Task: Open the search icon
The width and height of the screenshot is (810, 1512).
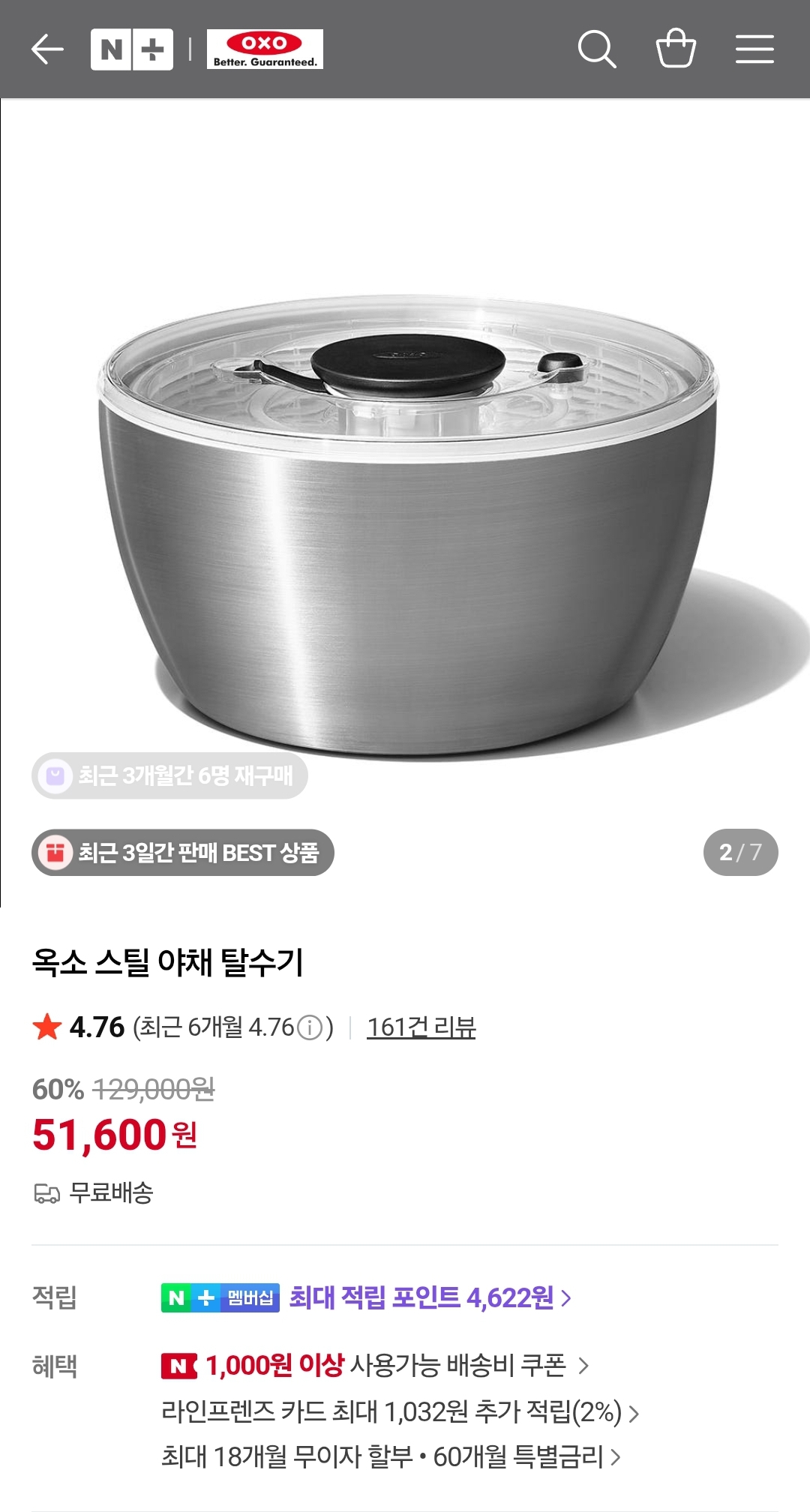Action: pyautogui.click(x=597, y=49)
